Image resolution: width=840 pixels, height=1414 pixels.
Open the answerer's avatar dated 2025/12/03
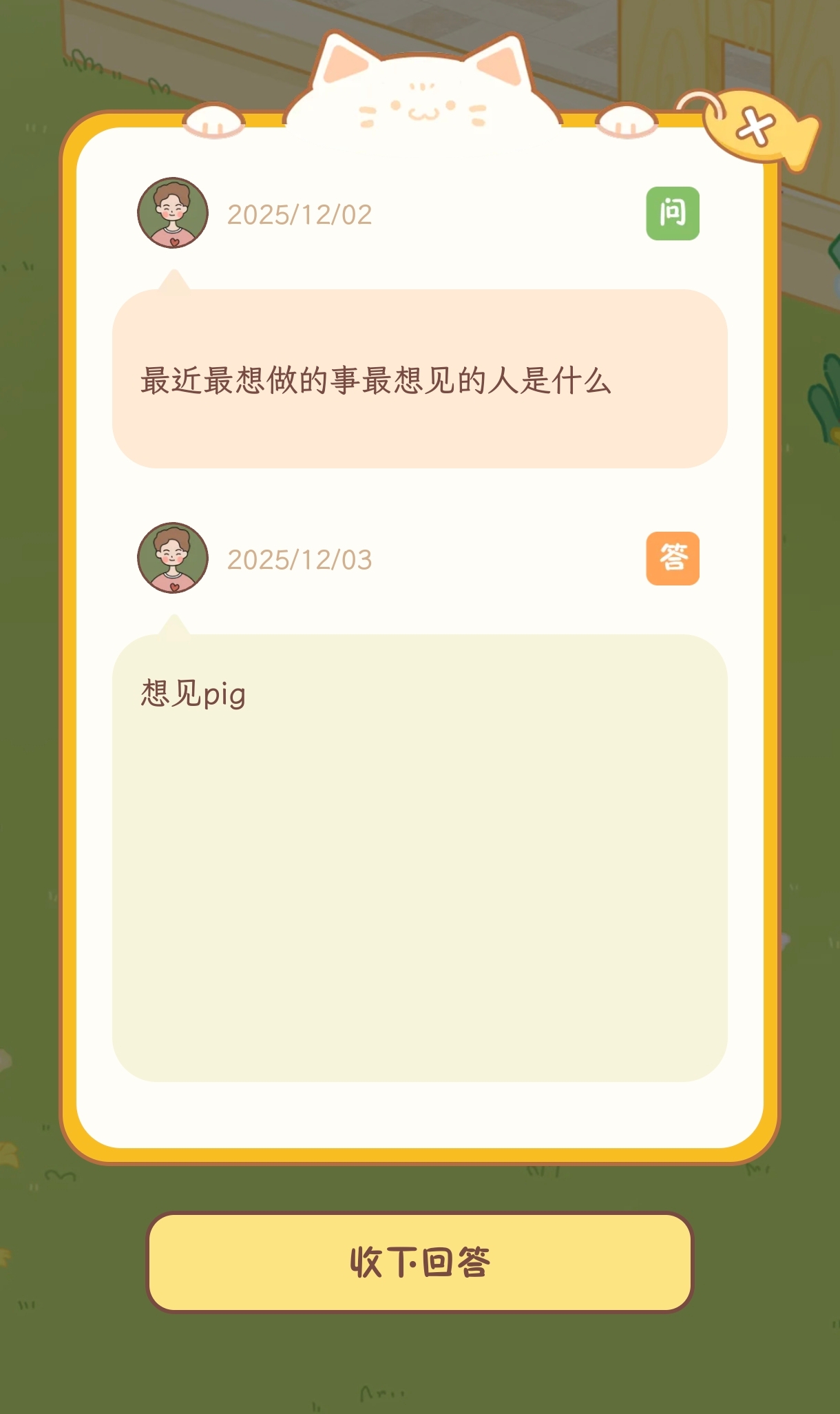click(x=173, y=558)
